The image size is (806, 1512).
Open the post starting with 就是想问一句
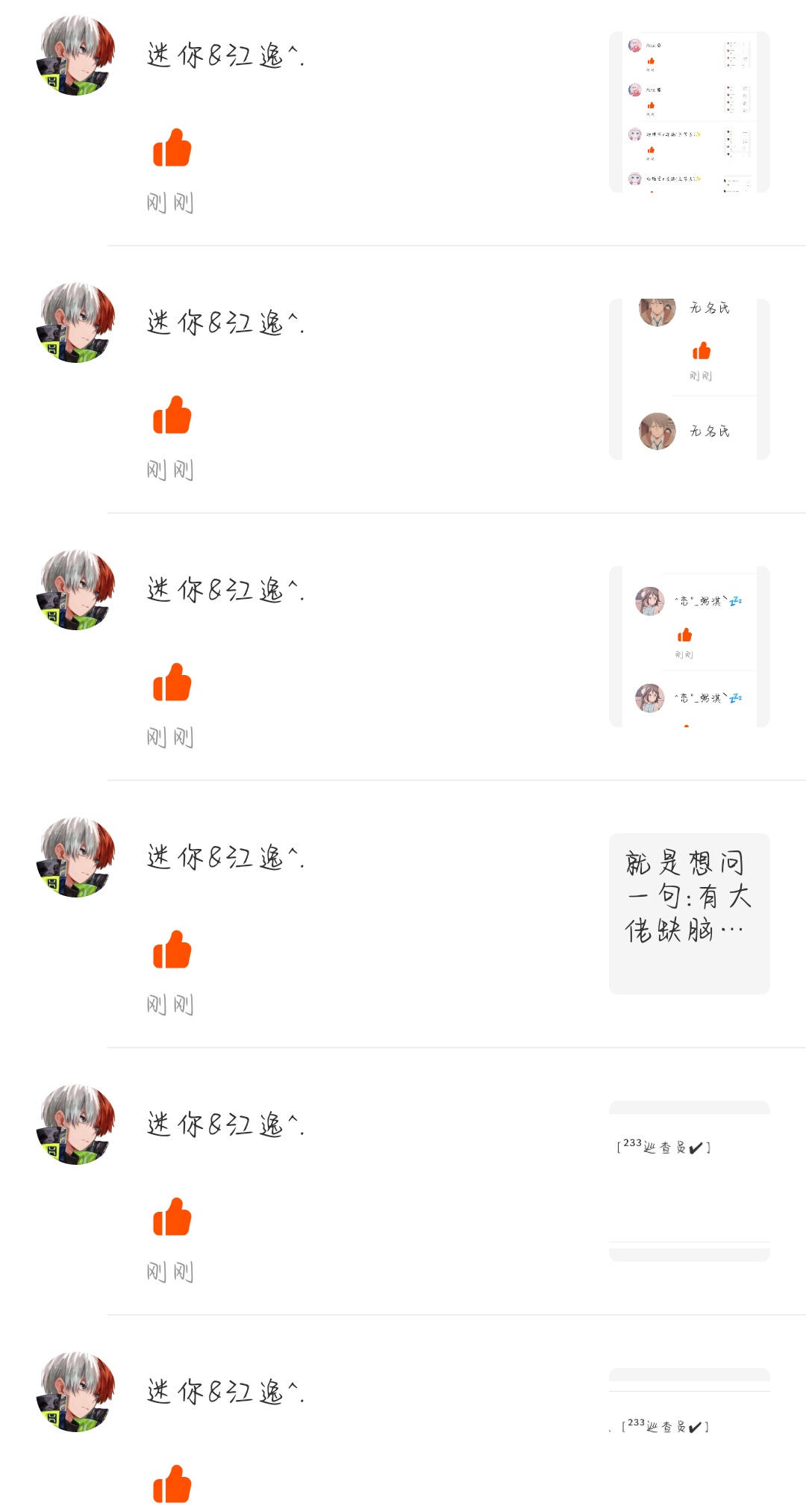[x=689, y=913]
